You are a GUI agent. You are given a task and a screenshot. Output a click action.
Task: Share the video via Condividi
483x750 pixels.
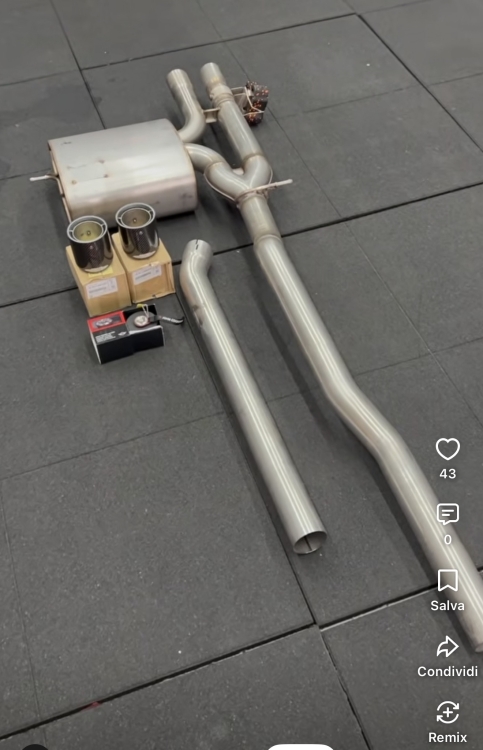click(x=448, y=647)
